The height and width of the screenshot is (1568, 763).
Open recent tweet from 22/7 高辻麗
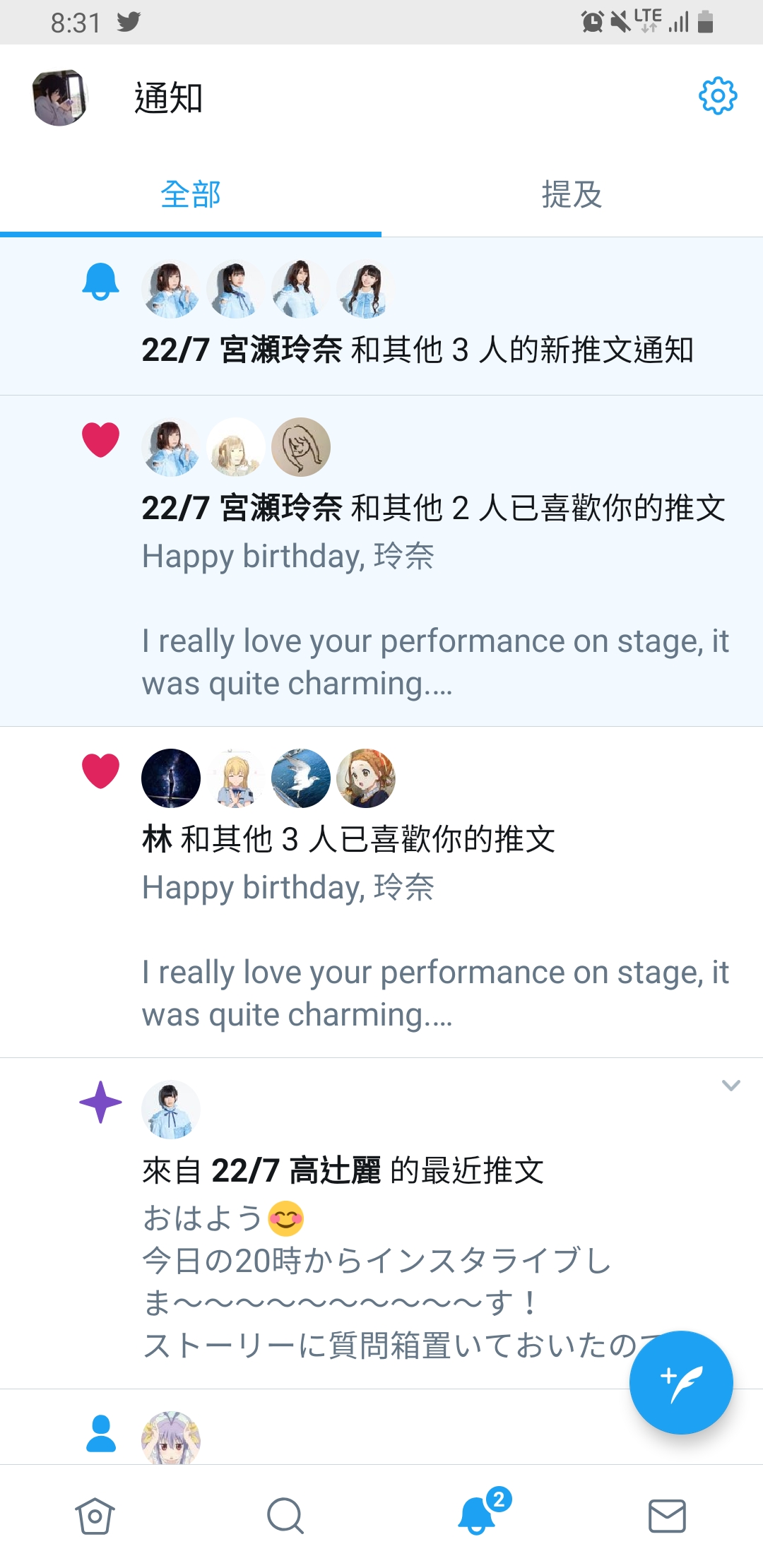(x=343, y=1170)
